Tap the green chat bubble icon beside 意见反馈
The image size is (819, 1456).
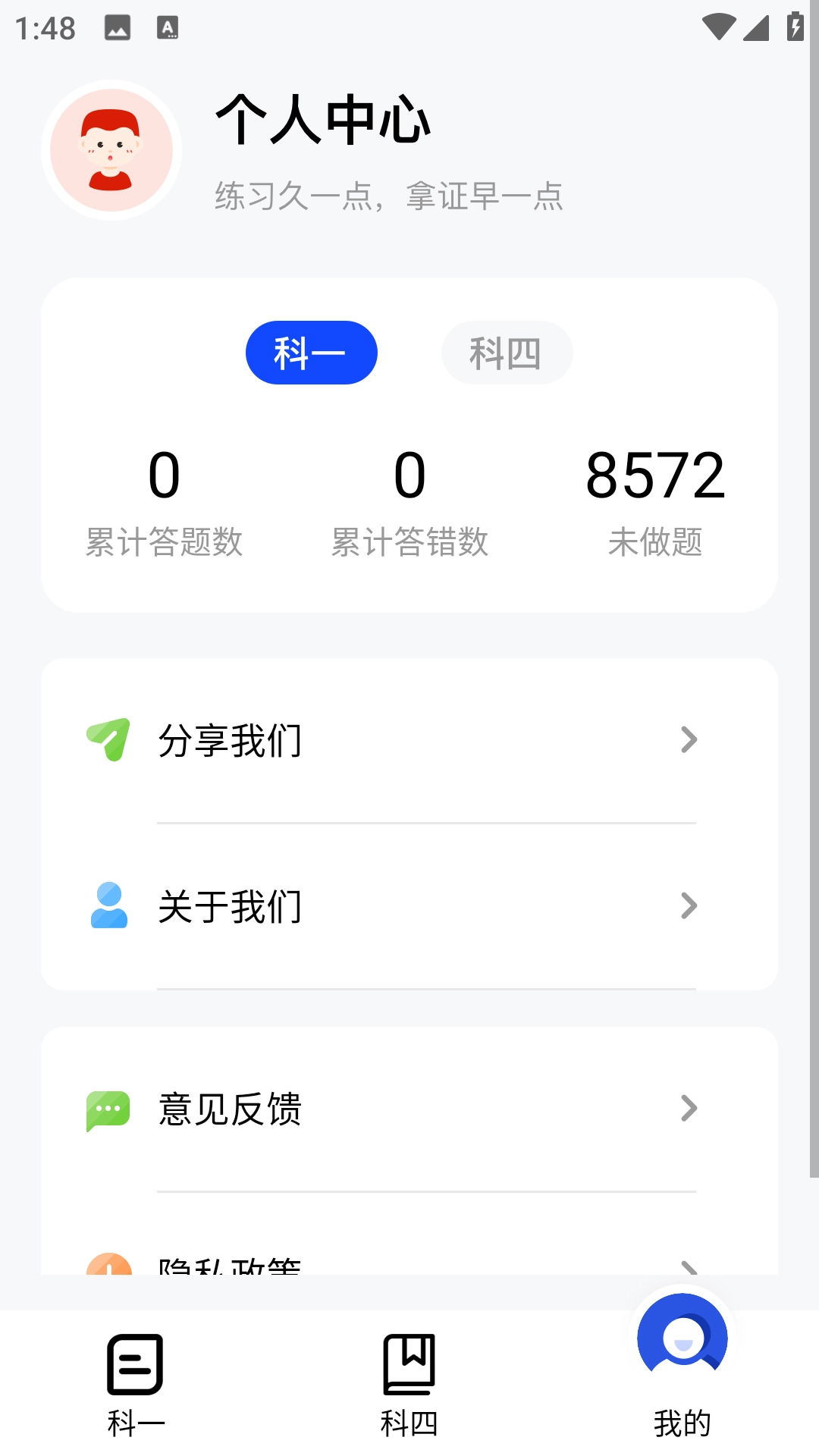click(108, 1109)
